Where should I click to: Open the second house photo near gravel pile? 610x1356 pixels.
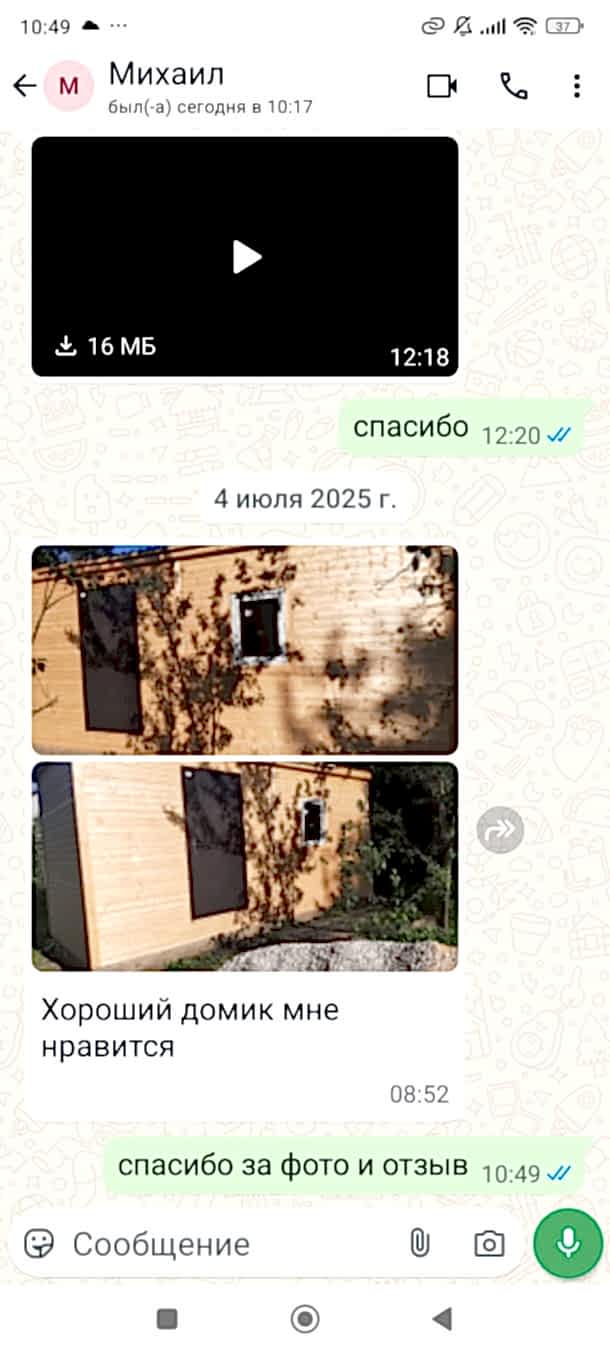click(245, 866)
